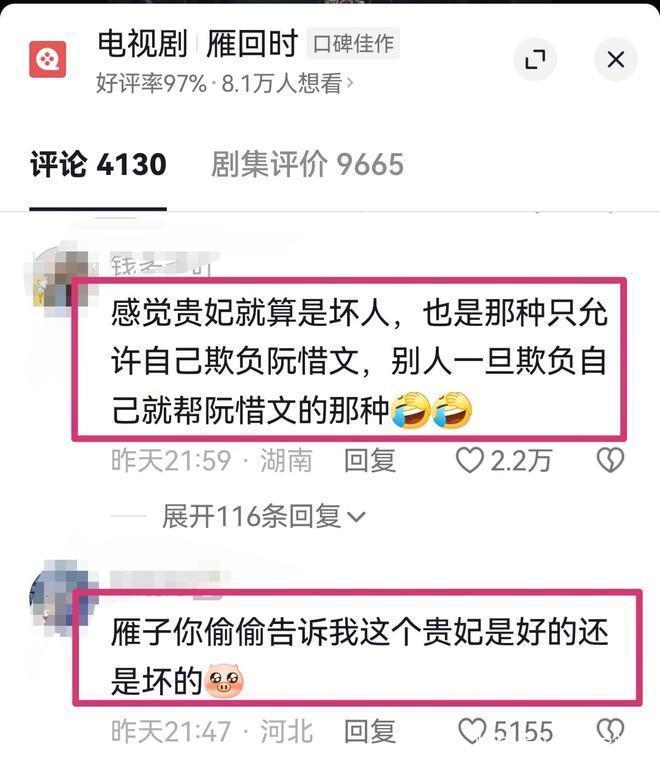Screen dimensions: 660x758
Task: Open the 8.1万人想看 details link
Action: pos(287,84)
